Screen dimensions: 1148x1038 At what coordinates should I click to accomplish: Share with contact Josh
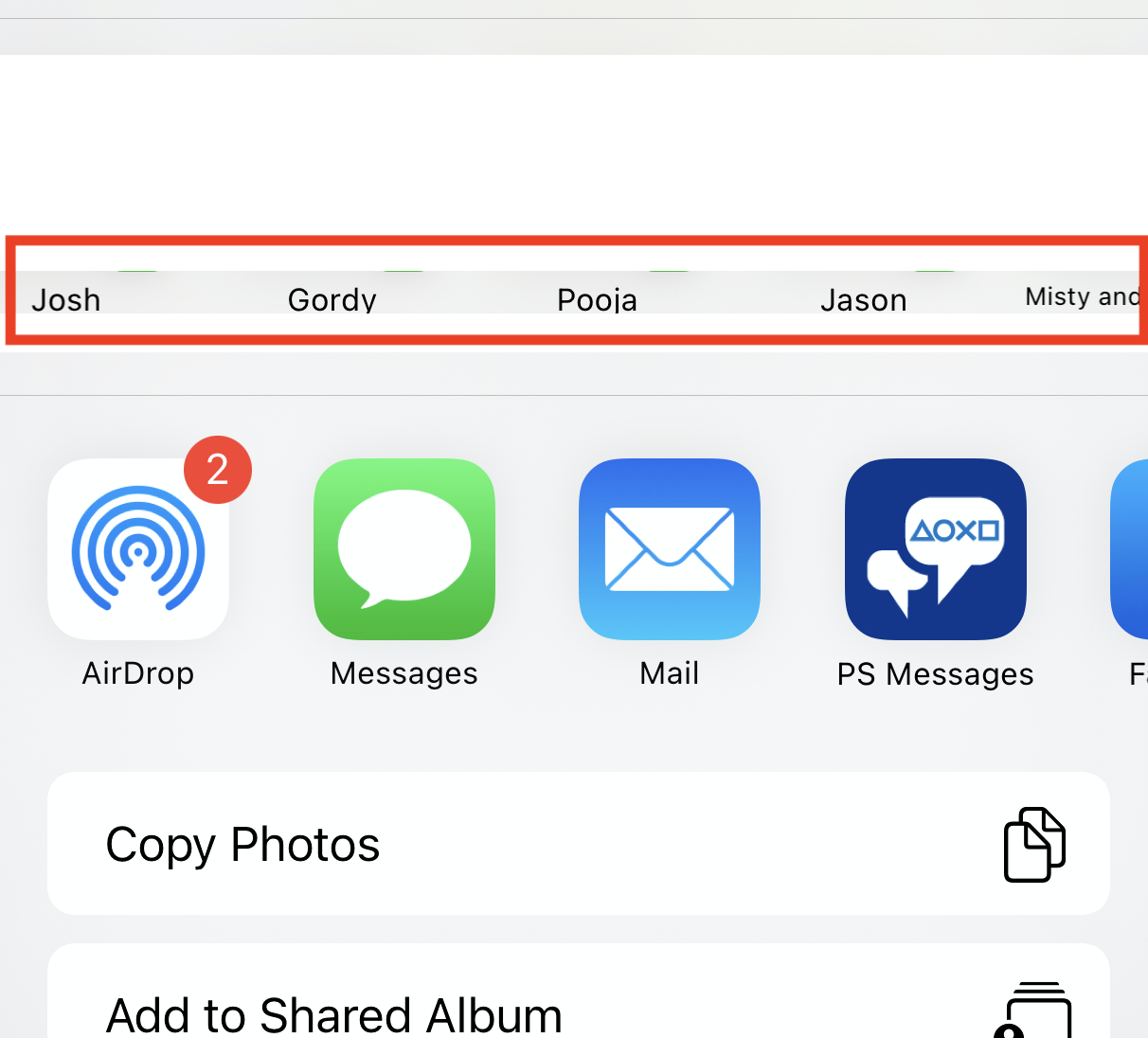(66, 298)
